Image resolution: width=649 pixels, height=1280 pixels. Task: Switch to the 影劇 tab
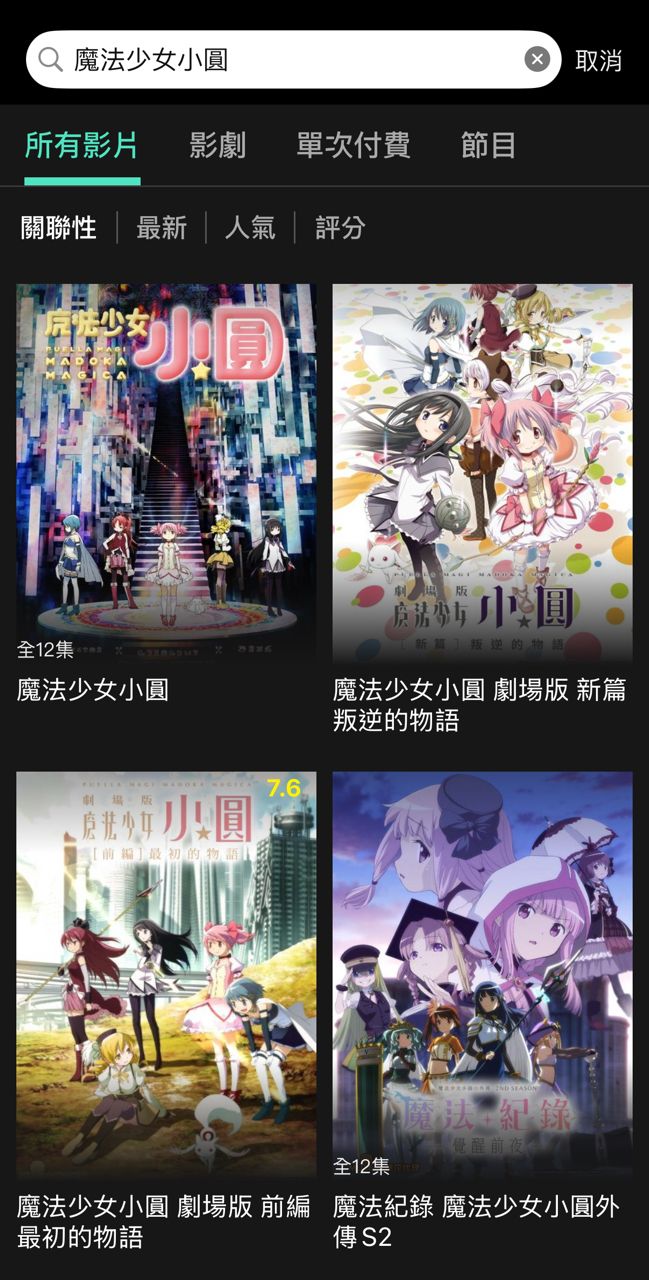pos(217,145)
